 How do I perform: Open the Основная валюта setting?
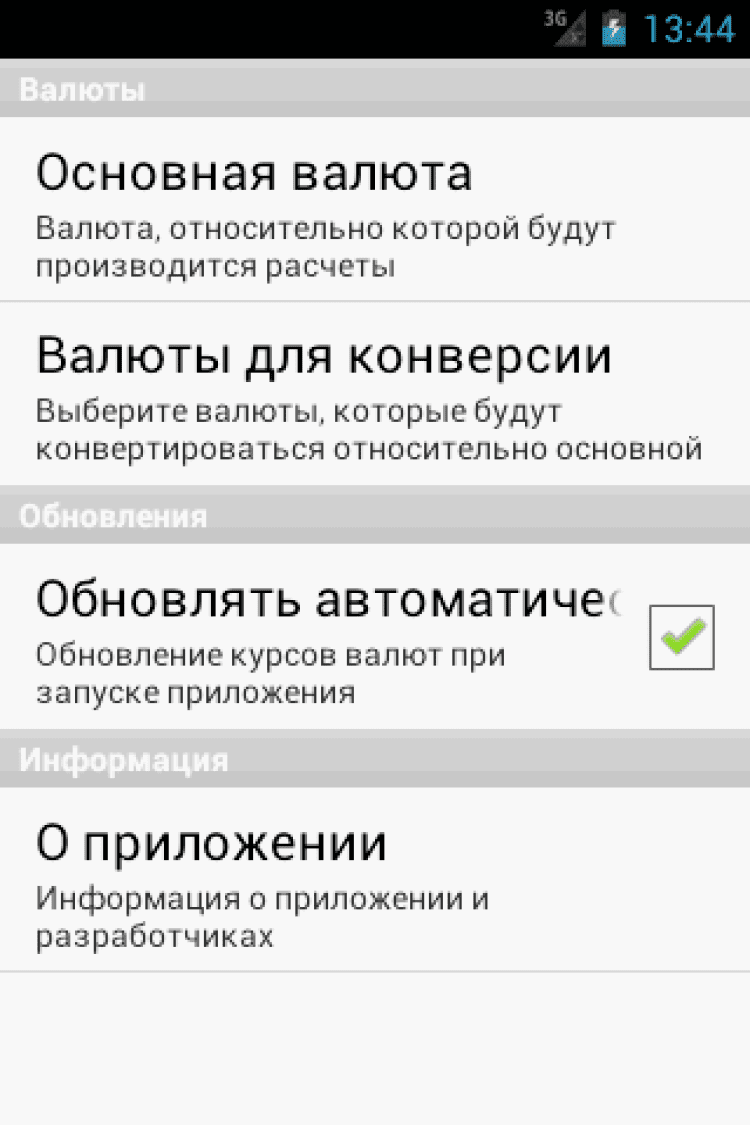[374, 210]
